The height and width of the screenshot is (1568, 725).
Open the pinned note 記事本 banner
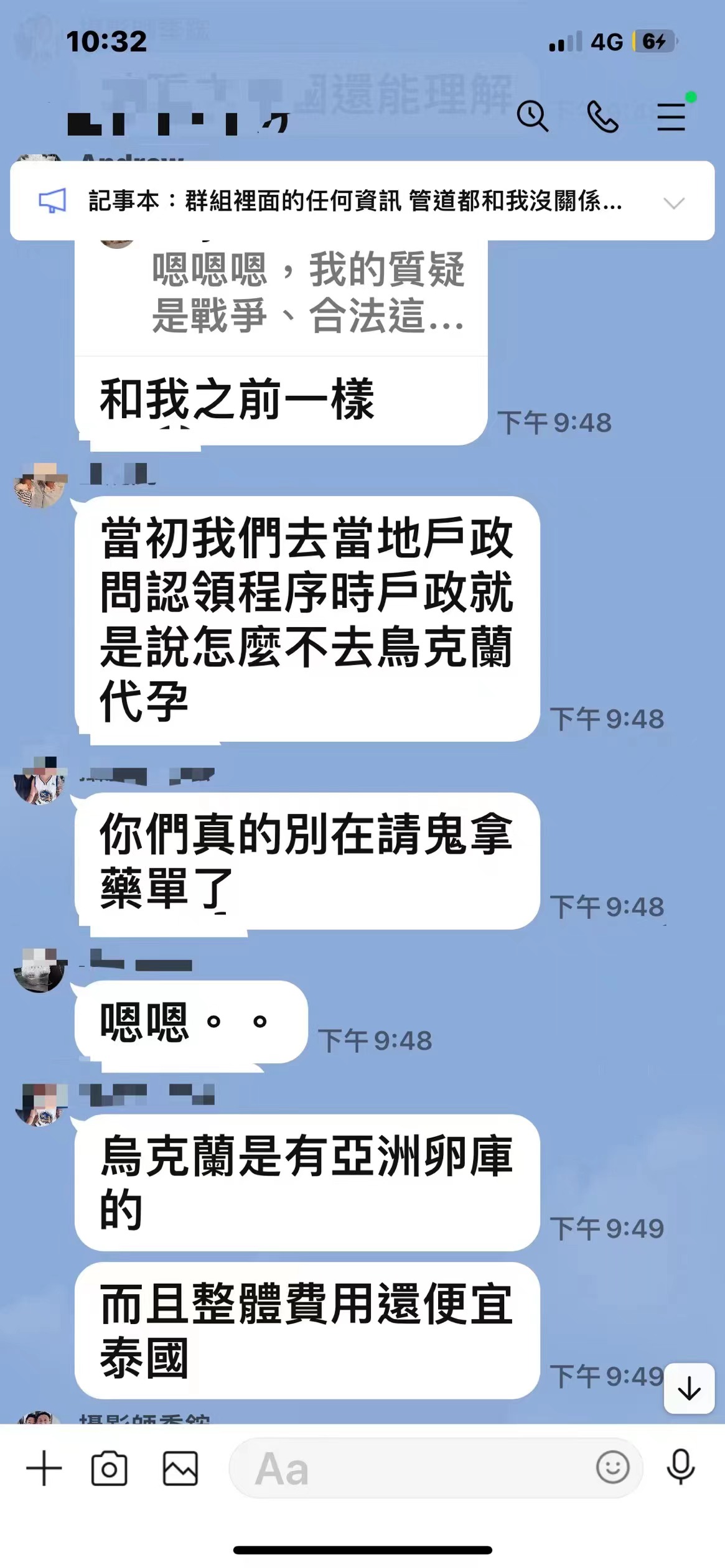[x=355, y=202]
